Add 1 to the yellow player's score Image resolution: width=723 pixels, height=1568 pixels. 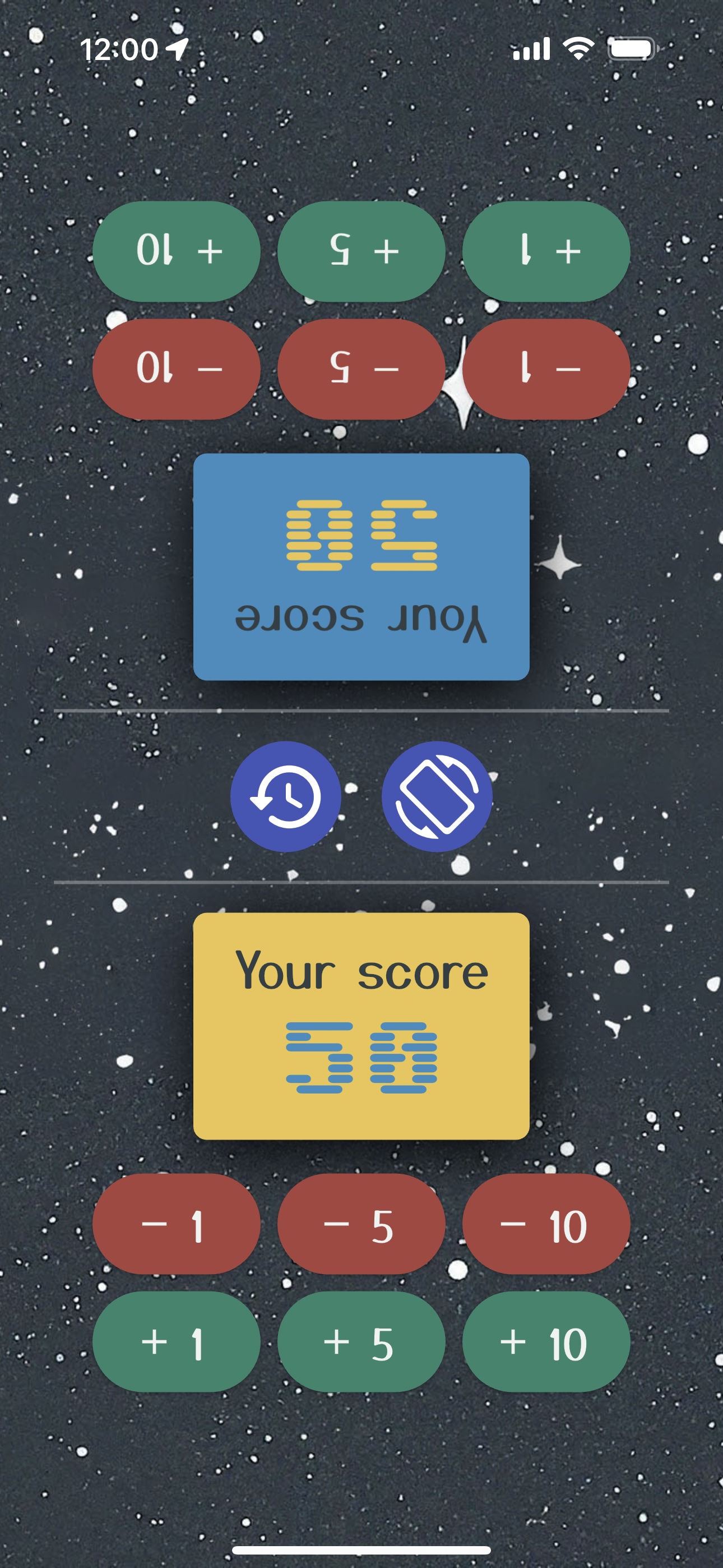pyautogui.click(x=177, y=1341)
